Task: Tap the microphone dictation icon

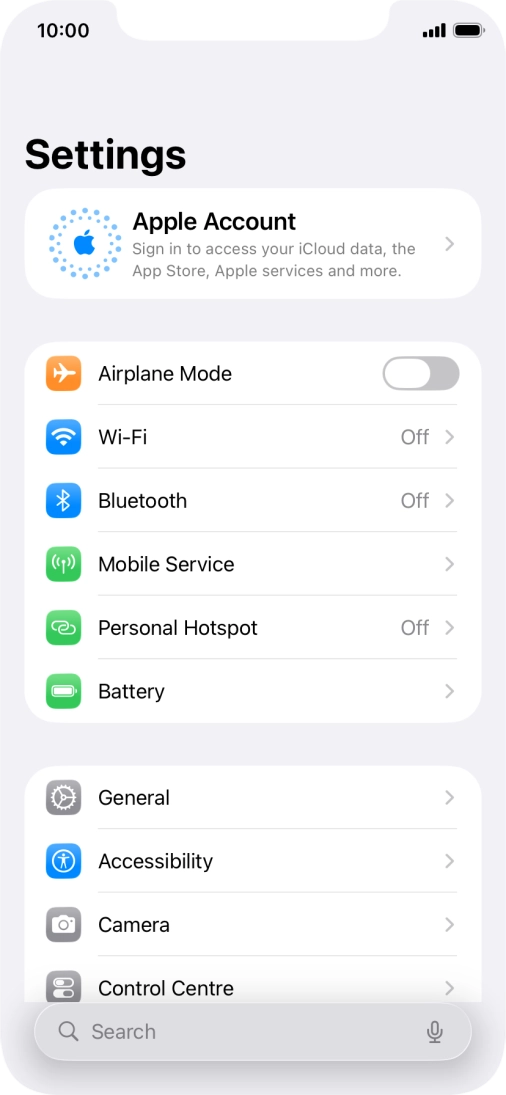Action: click(435, 1031)
